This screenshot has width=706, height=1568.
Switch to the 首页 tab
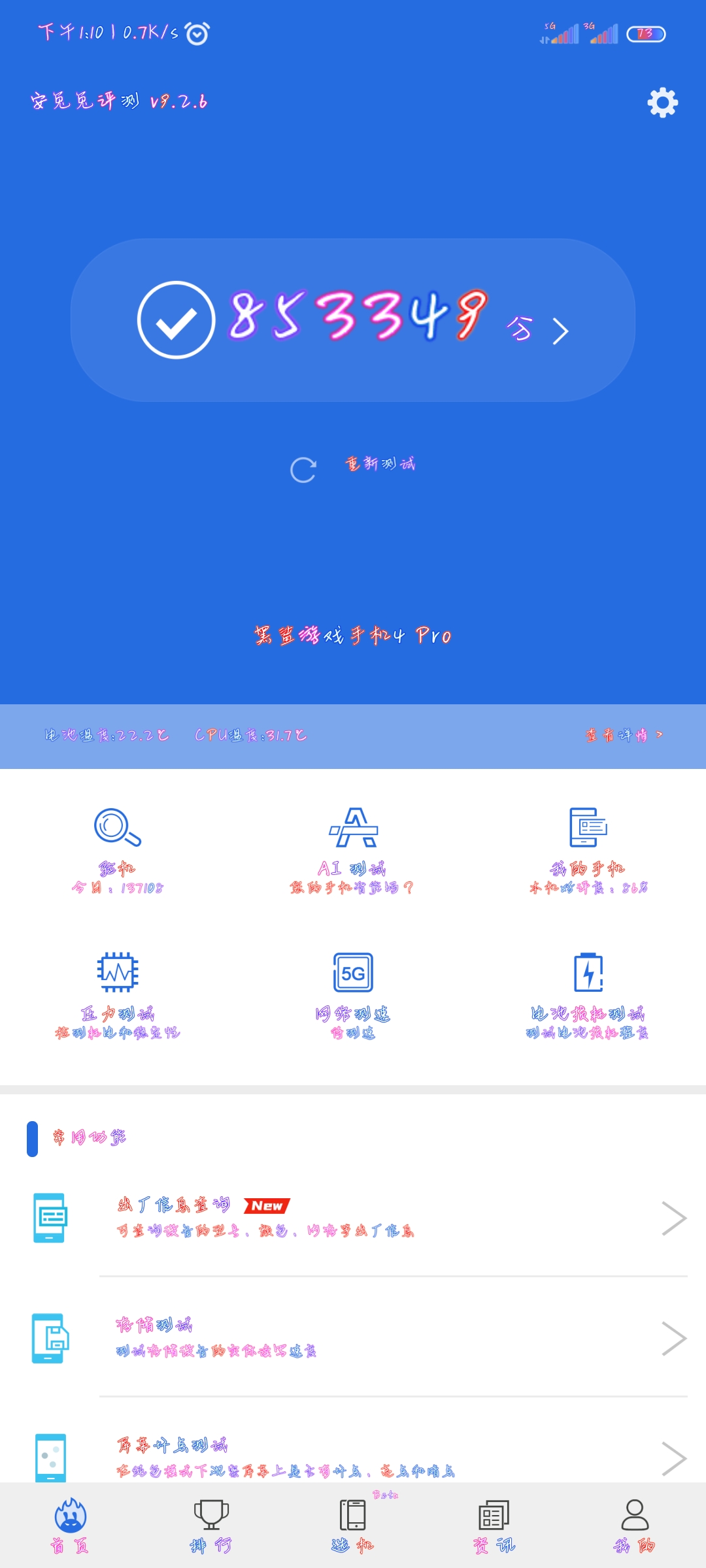pyautogui.click(x=71, y=1526)
